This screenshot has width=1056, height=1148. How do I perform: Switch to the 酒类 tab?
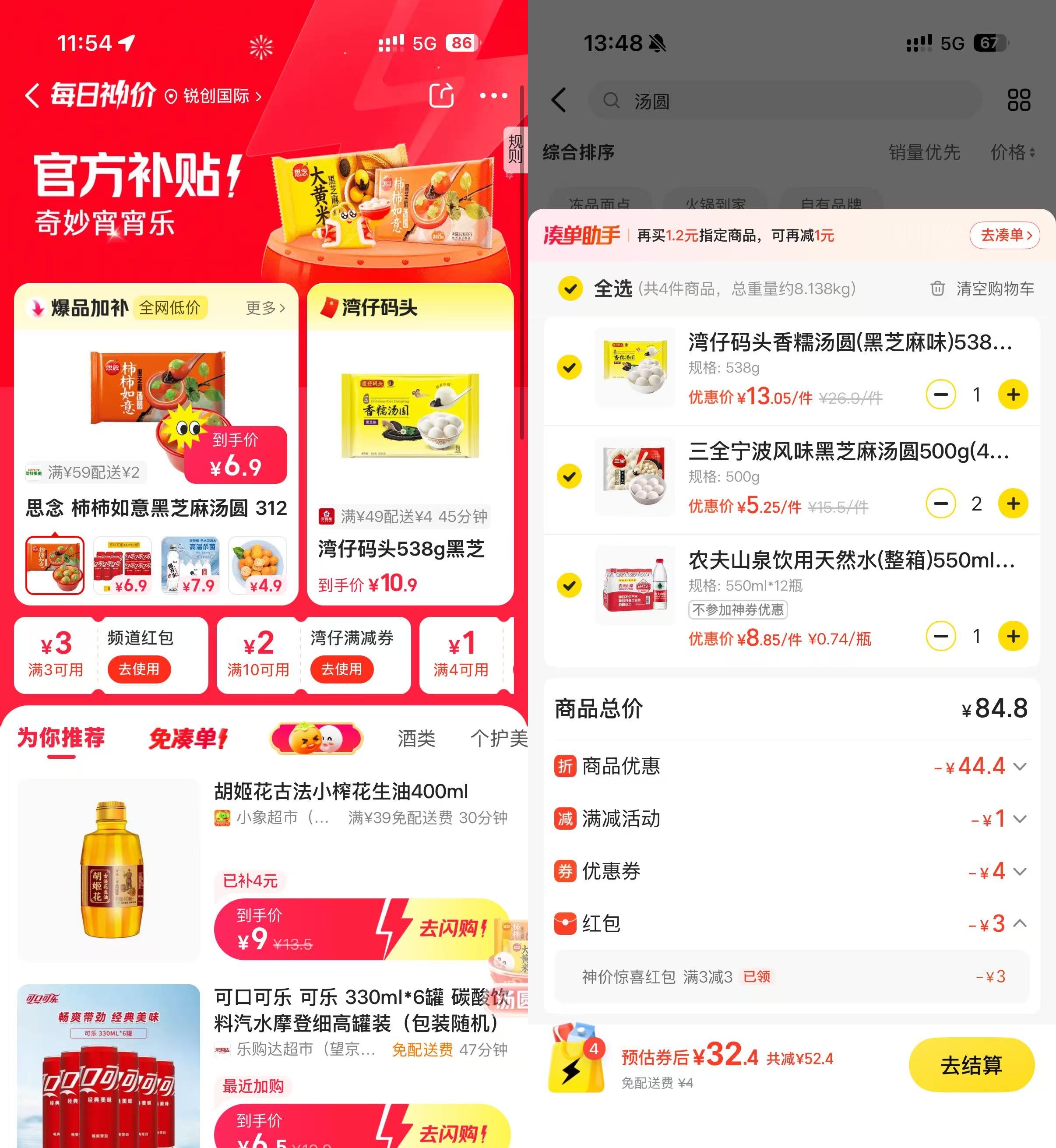click(x=416, y=738)
